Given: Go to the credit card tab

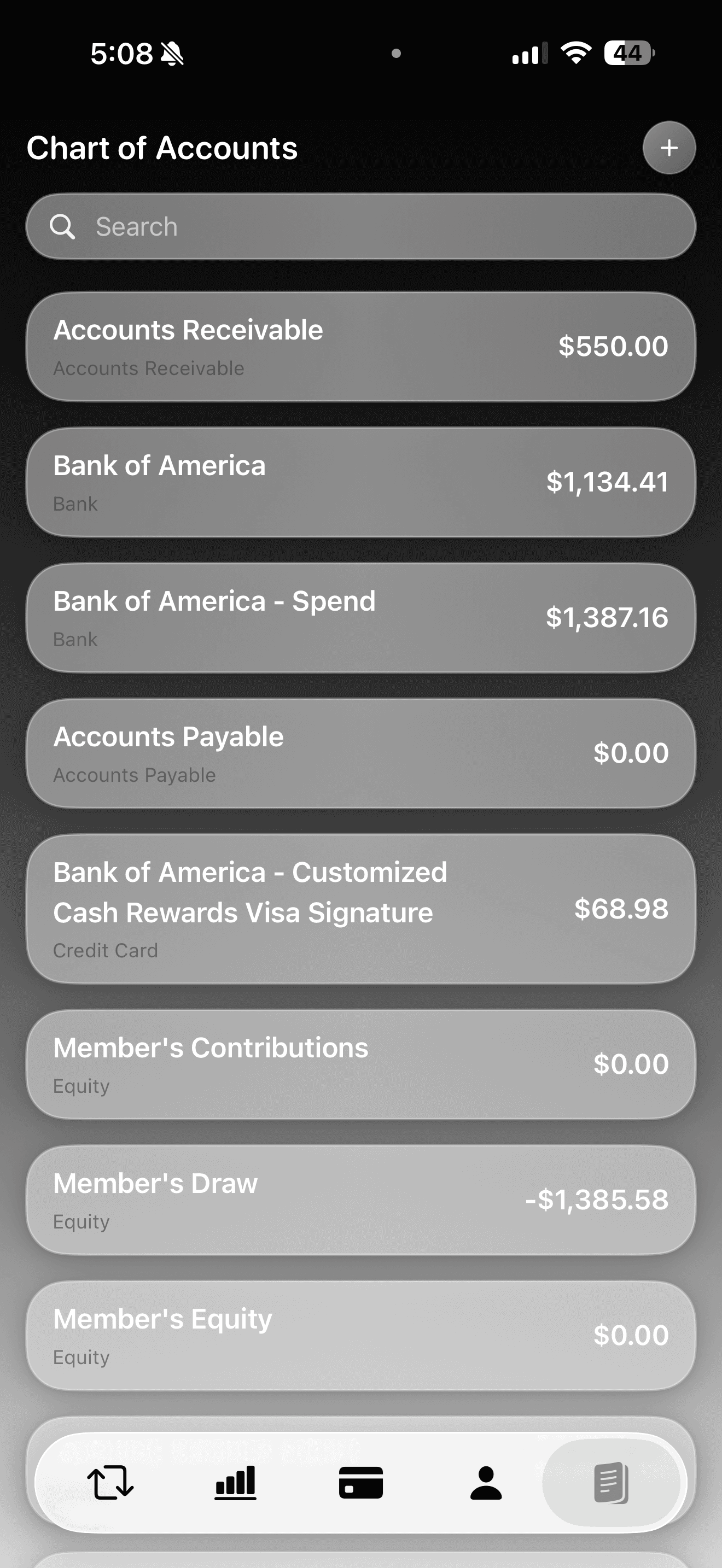Looking at the screenshot, I should tap(361, 1482).
